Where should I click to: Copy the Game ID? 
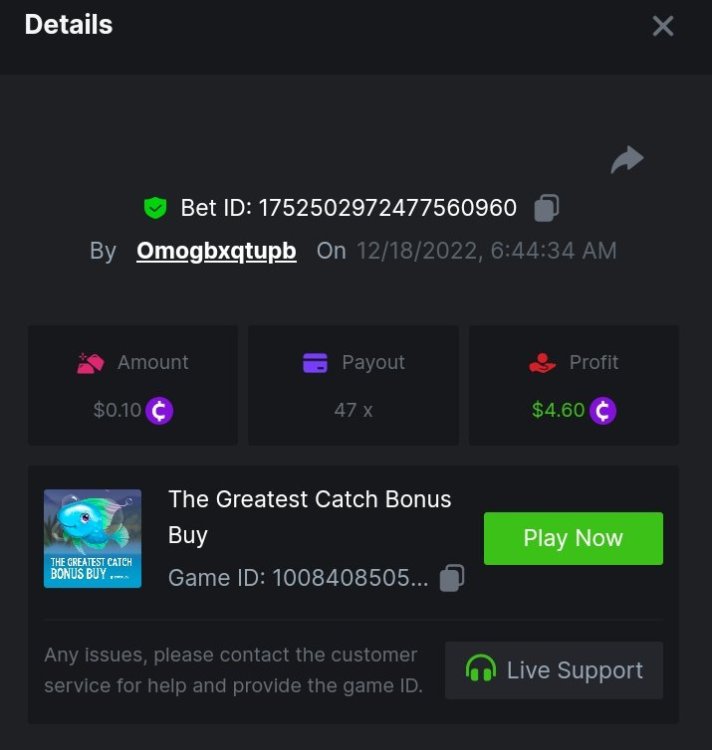point(452,578)
